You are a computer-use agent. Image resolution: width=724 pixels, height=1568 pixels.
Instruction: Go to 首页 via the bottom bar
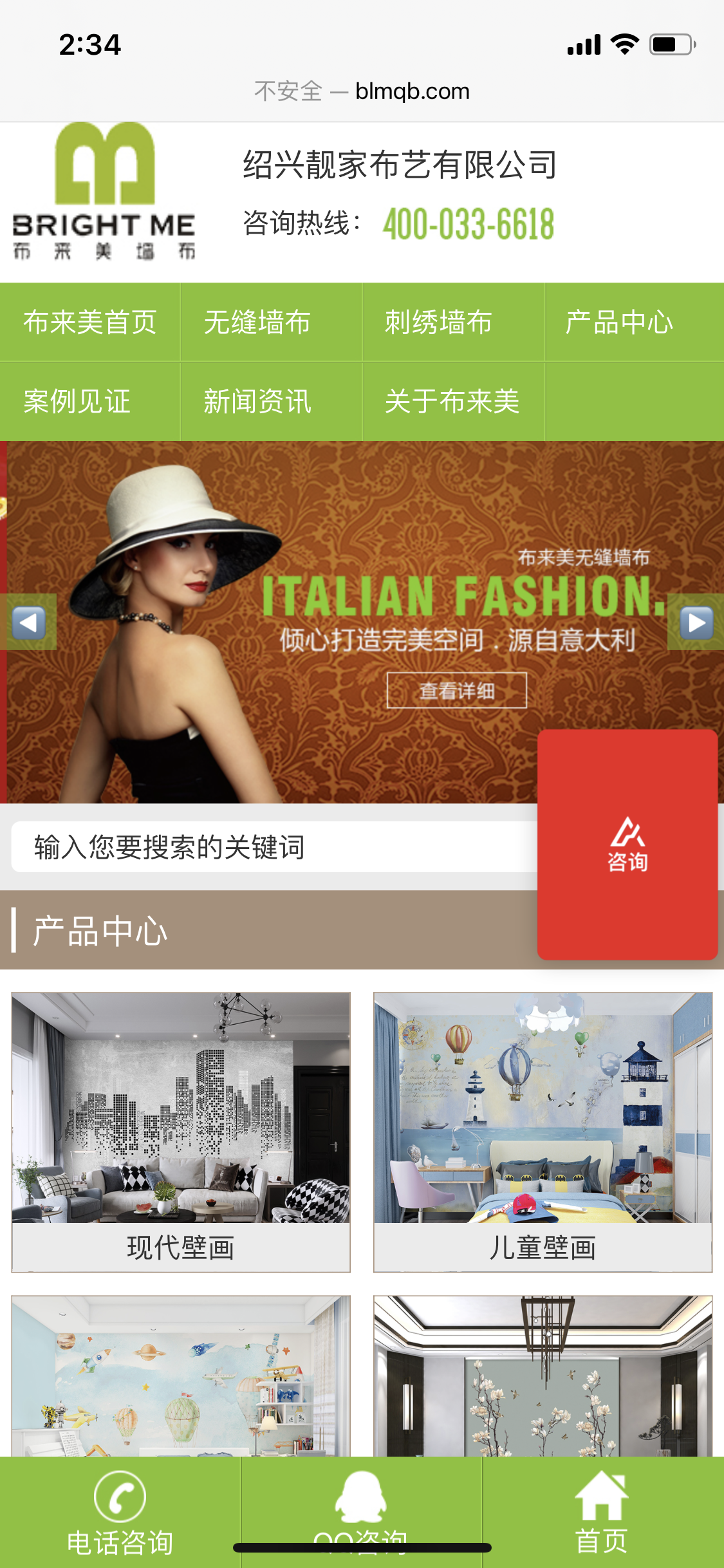(601, 1513)
